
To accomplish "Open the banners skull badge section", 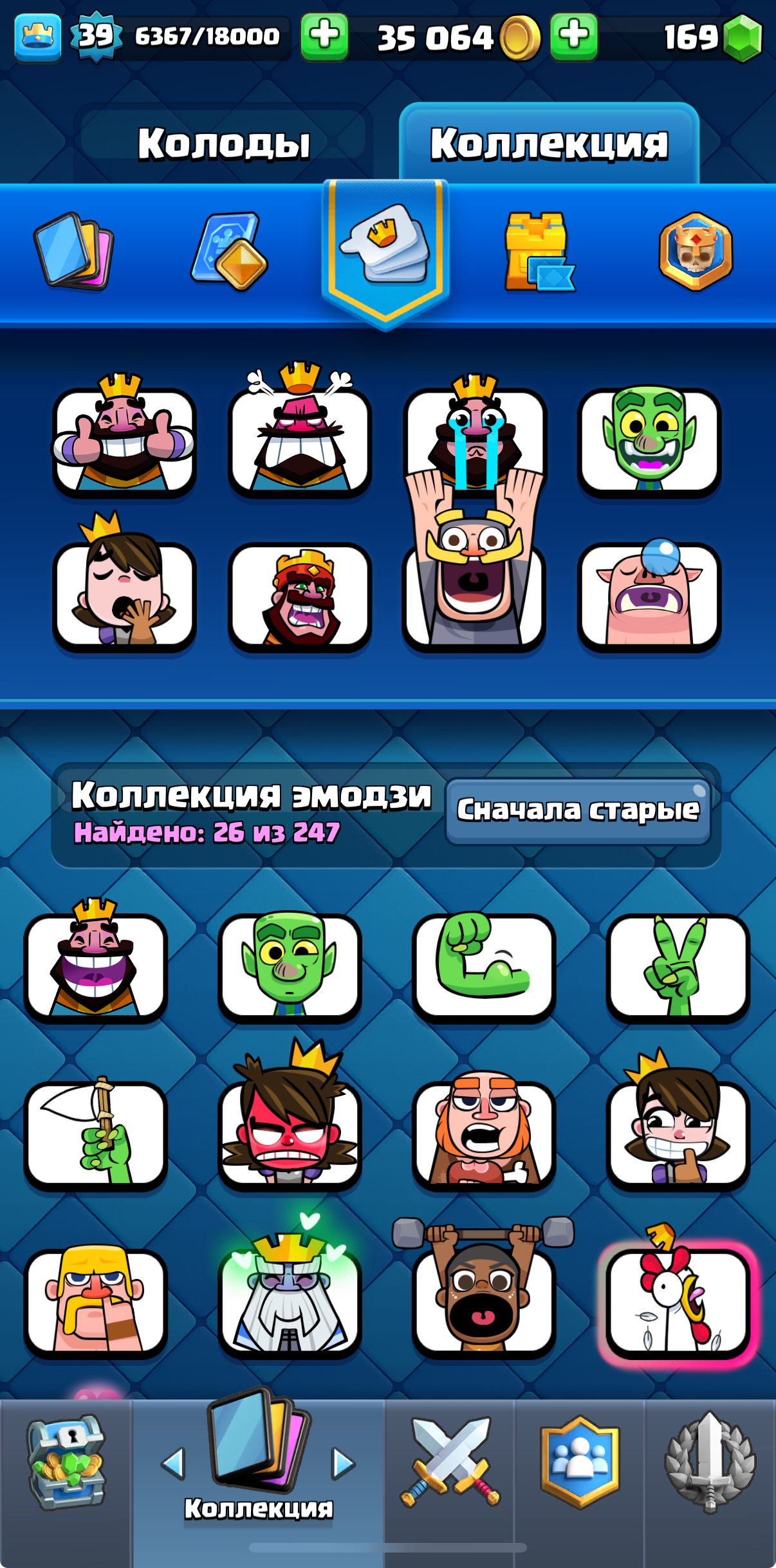I will coord(696,251).
